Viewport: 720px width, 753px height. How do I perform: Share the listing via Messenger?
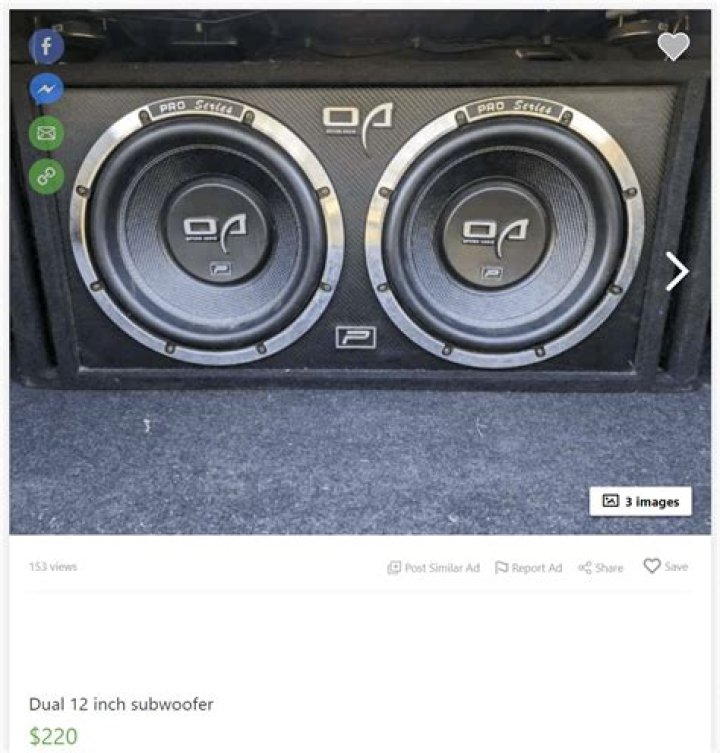point(46,90)
